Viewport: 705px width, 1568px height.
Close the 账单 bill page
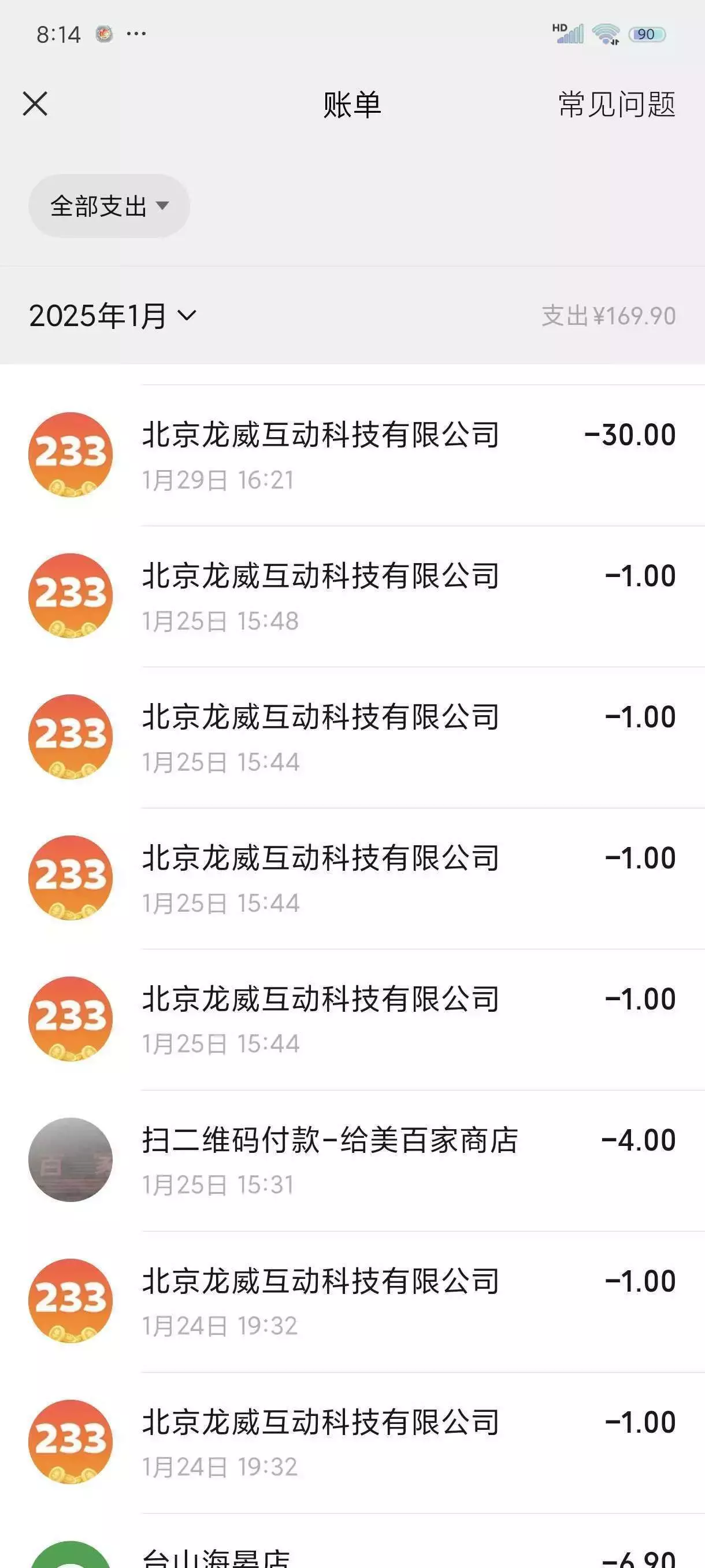[x=35, y=104]
